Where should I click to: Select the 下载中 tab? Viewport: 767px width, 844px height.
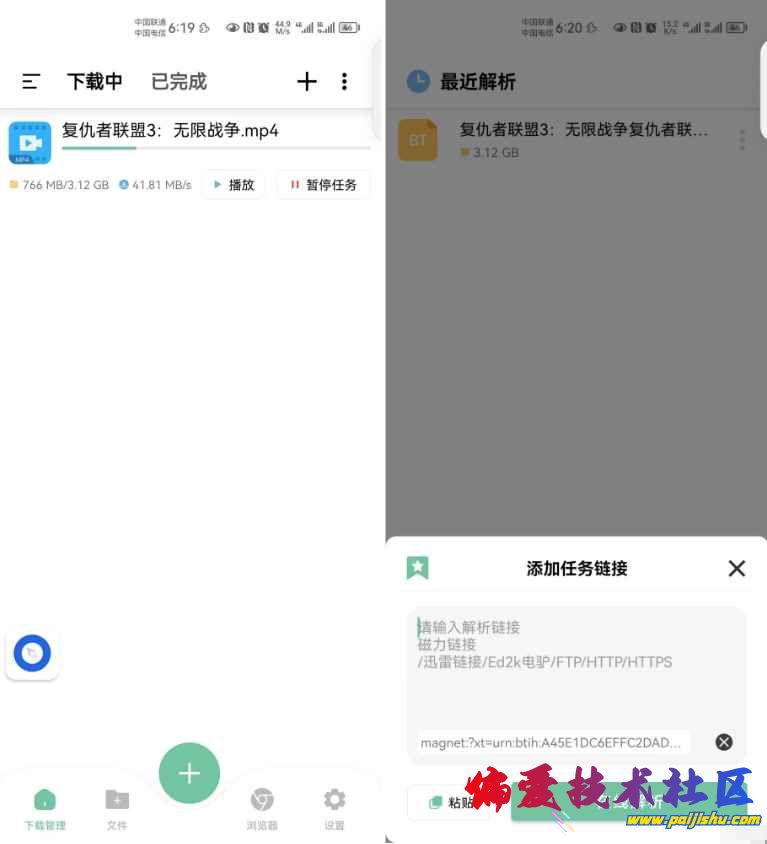[x=95, y=82]
